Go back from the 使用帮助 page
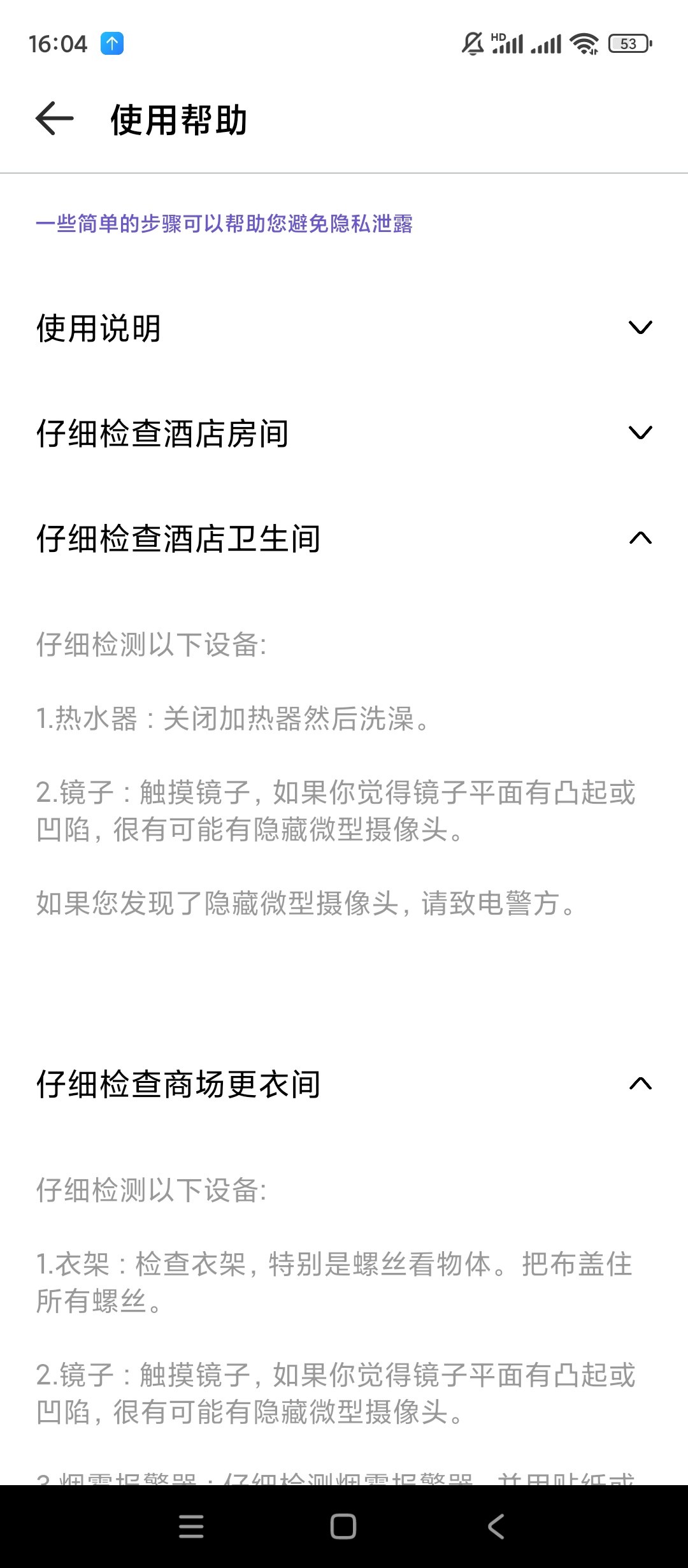688x1568 pixels. [55, 119]
